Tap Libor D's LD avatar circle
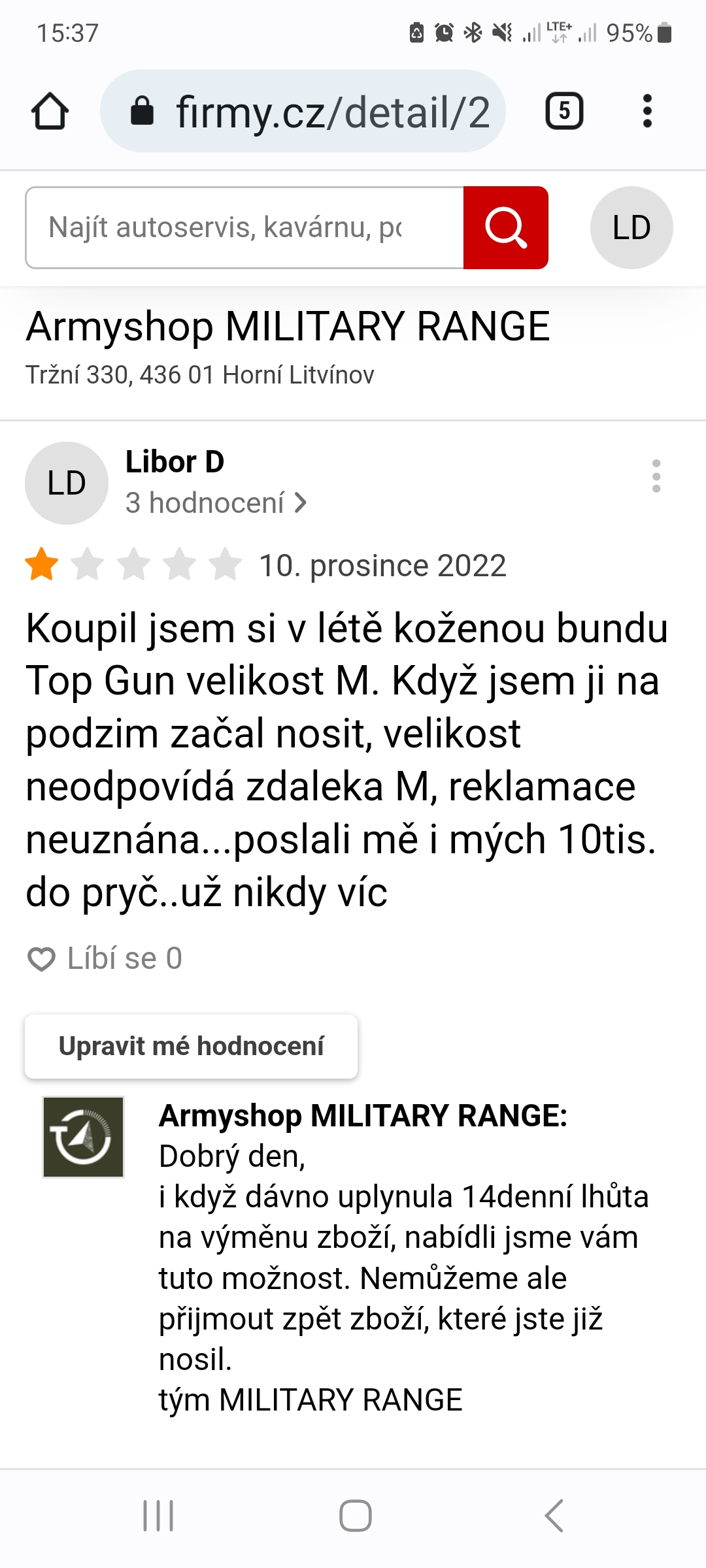706x1568 pixels. click(x=66, y=483)
